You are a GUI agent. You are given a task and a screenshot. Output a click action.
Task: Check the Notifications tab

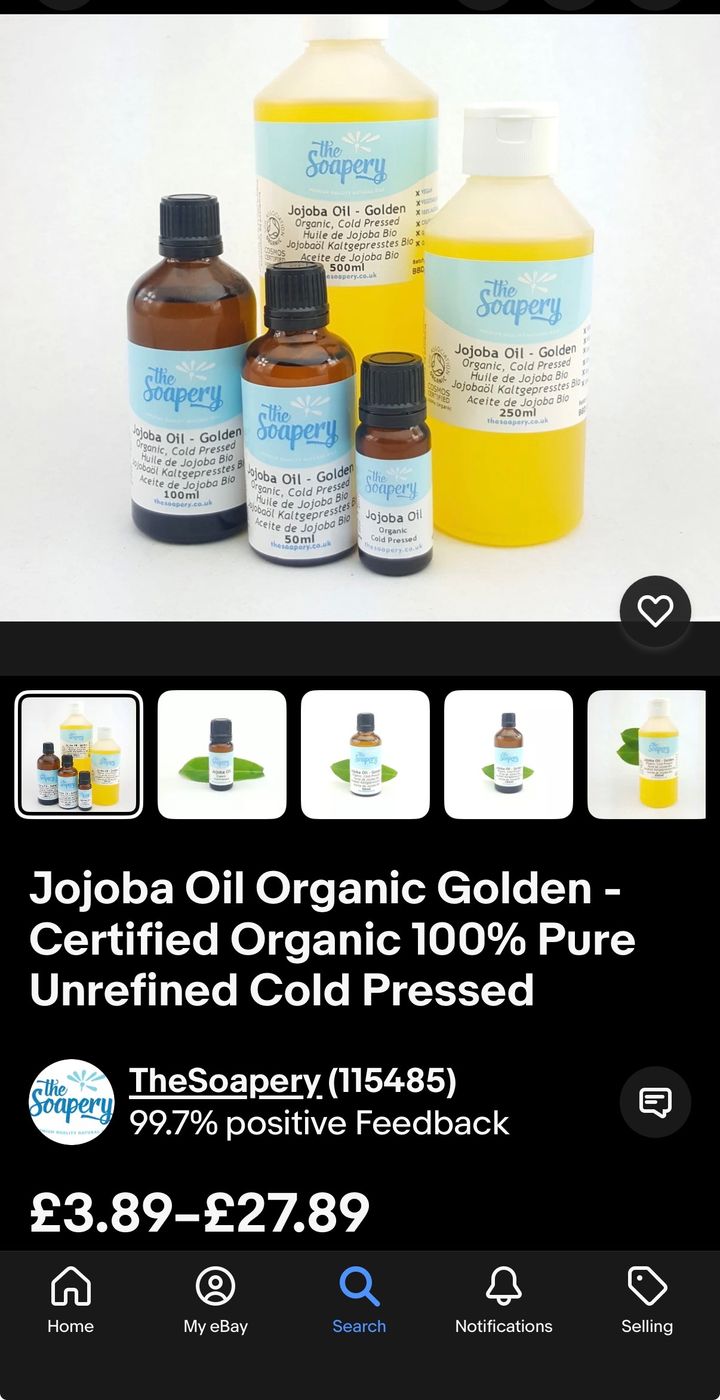click(503, 1300)
